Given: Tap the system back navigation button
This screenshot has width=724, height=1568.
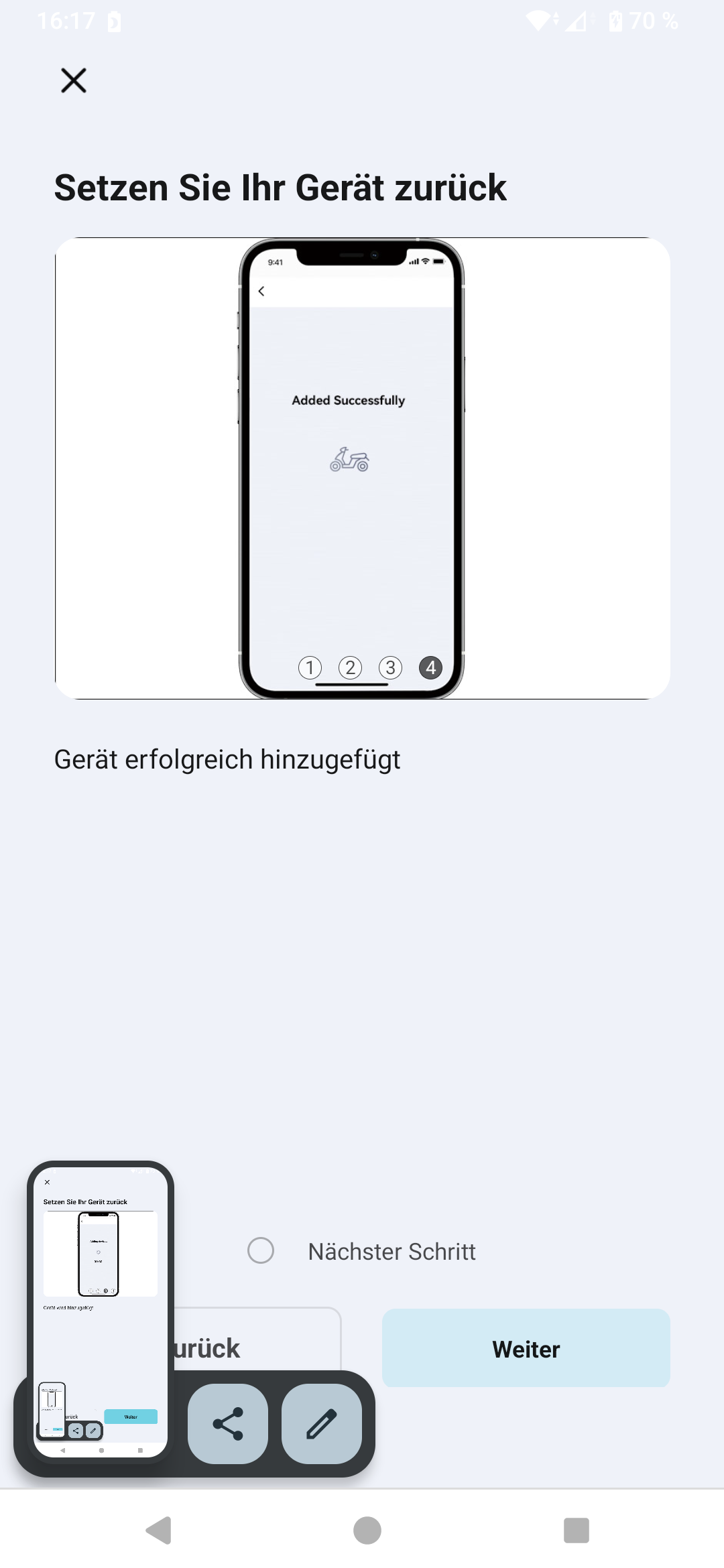Looking at the screenshot, I should tap(159, 1530).
